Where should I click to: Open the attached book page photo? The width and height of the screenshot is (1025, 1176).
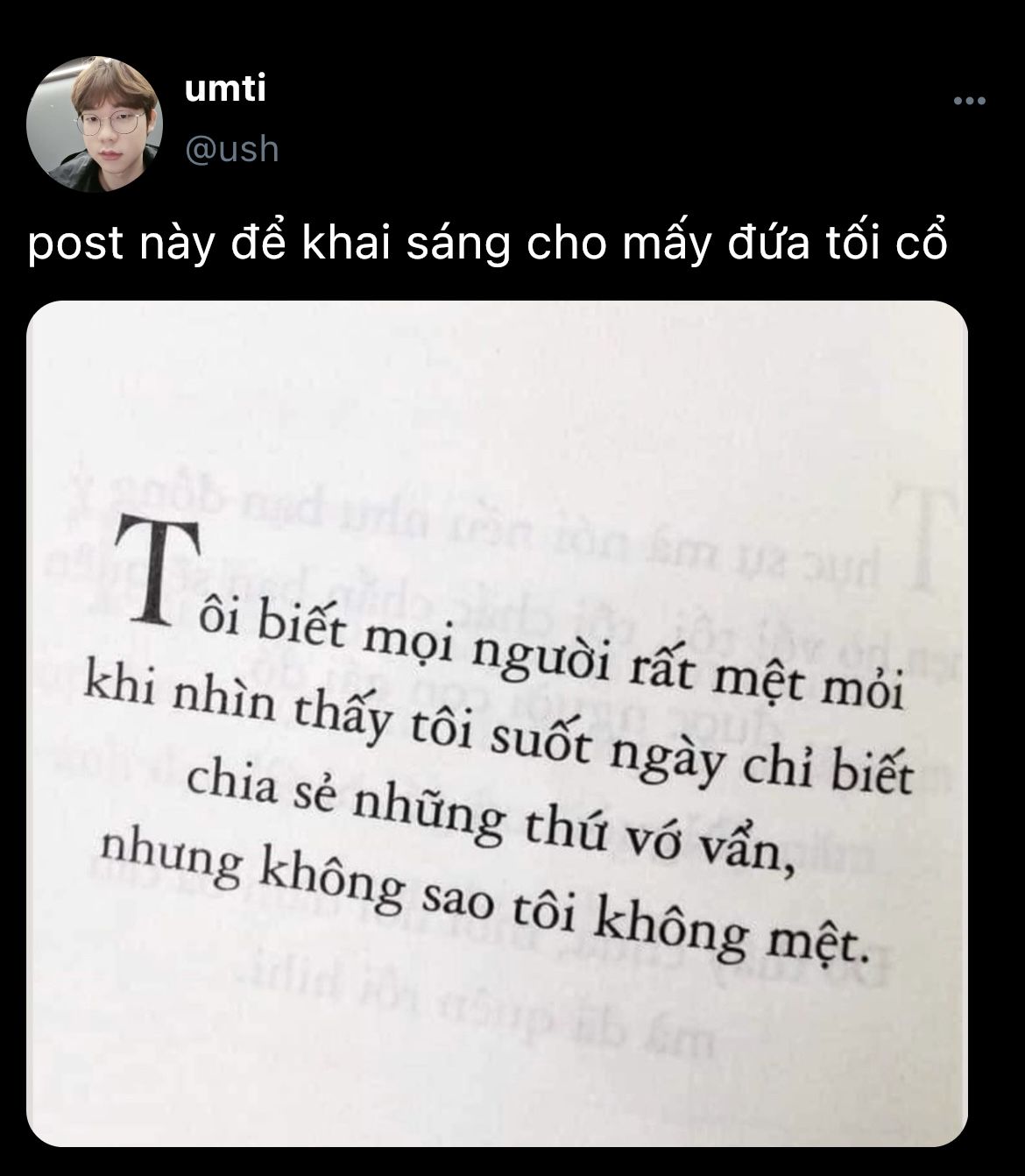[x=497, y=723]
